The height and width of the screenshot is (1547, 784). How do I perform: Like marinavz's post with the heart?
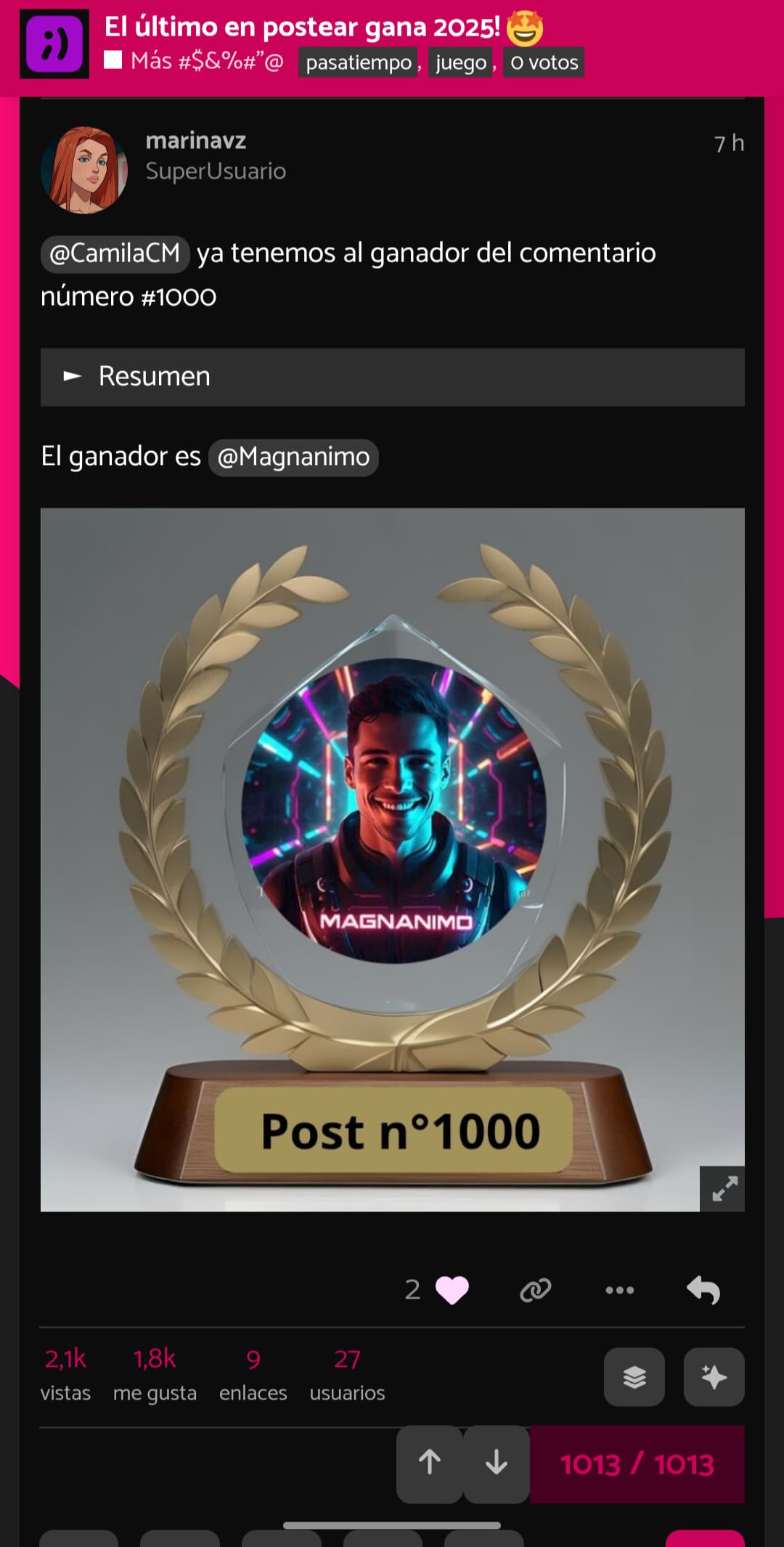click(452, 1290)
